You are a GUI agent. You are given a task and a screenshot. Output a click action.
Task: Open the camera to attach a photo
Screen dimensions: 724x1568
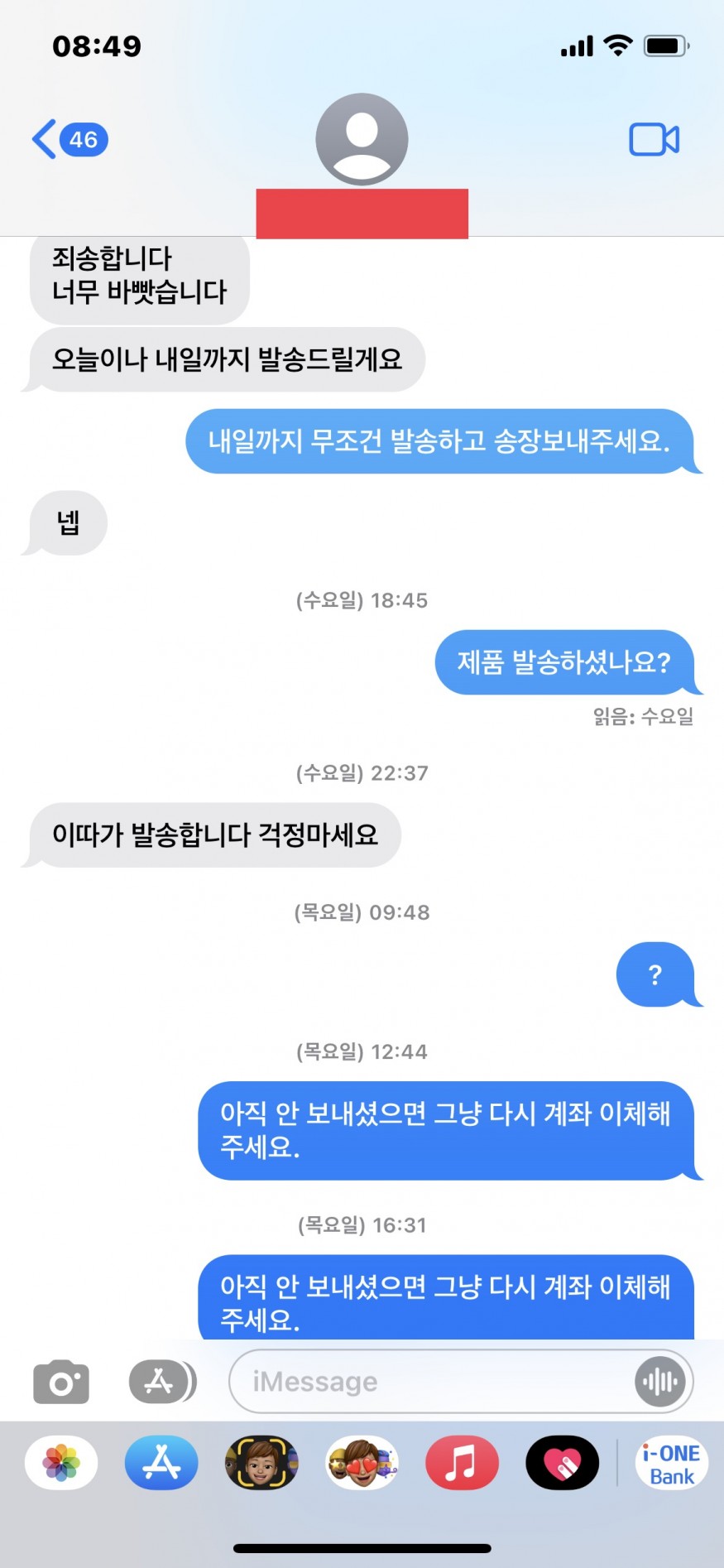[61, 1382]
